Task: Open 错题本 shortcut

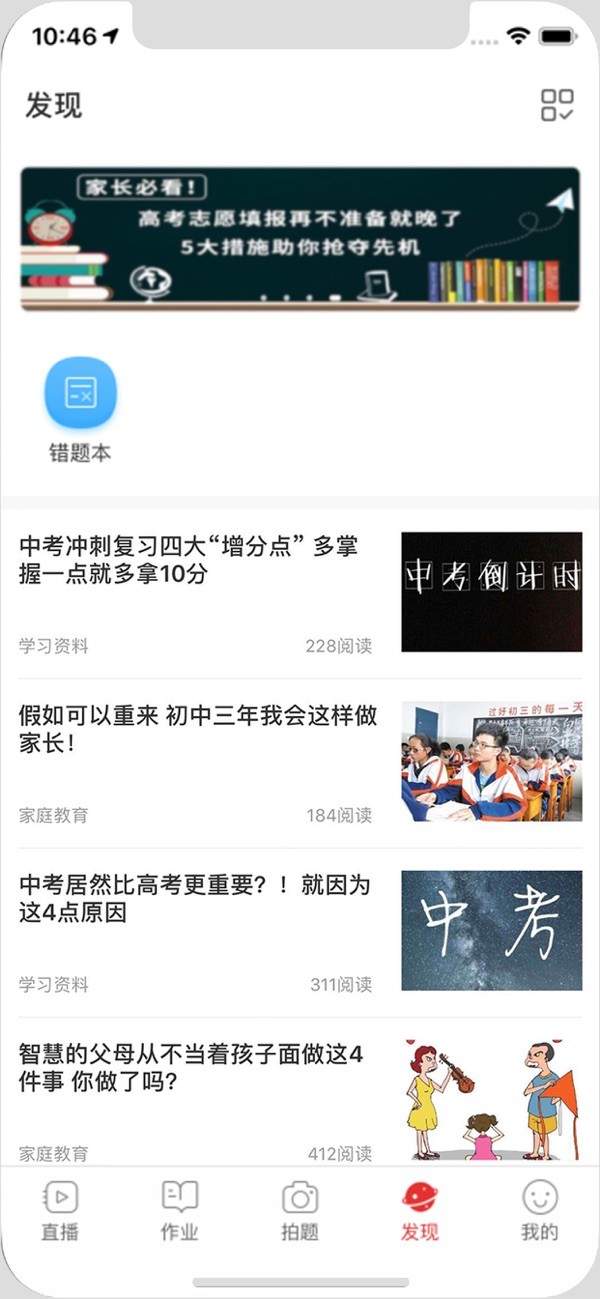Action: pyautogui.click(x=80, y=393)
